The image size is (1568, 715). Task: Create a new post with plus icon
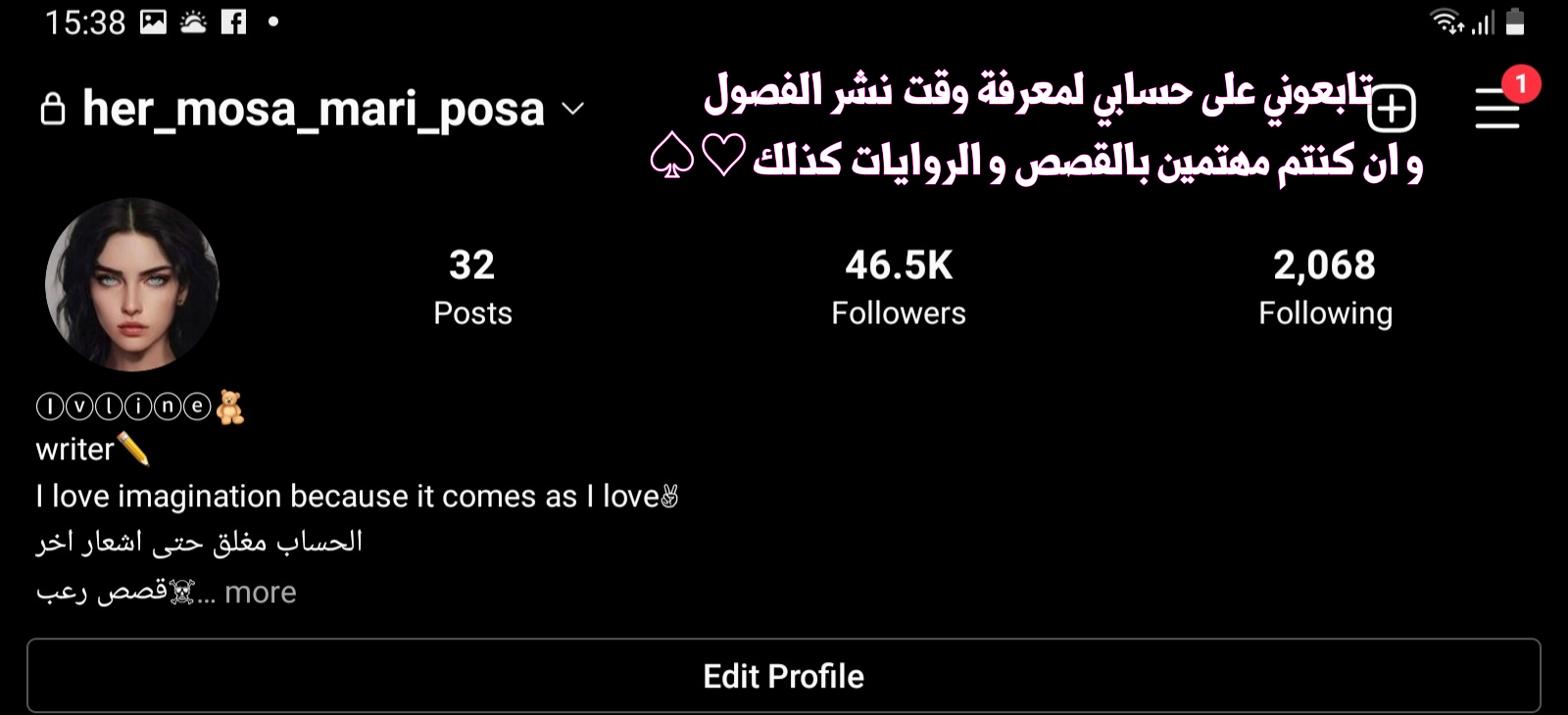pyautogui.click(x=1392, y=109)
